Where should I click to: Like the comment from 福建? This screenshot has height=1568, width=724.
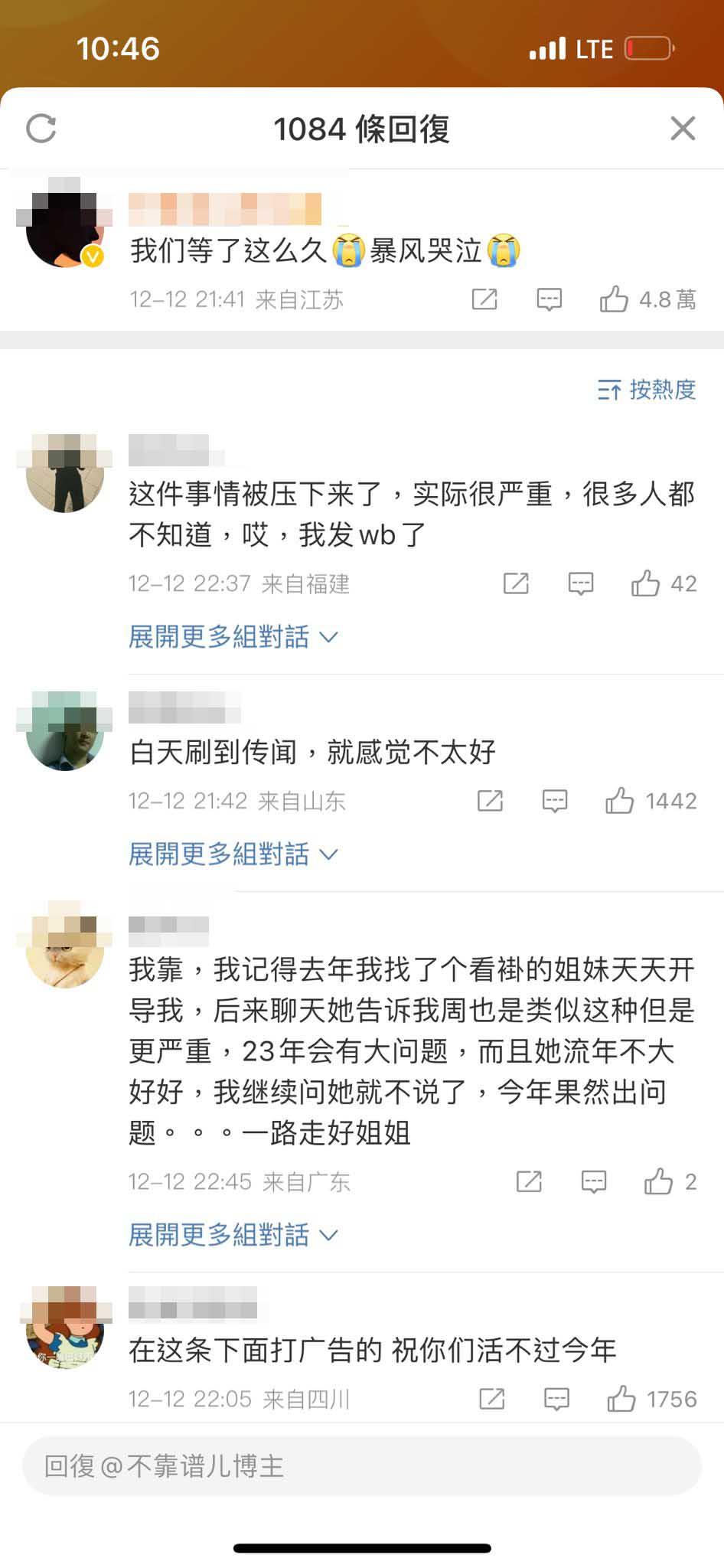pyautogui.click(x=645, y=584)
